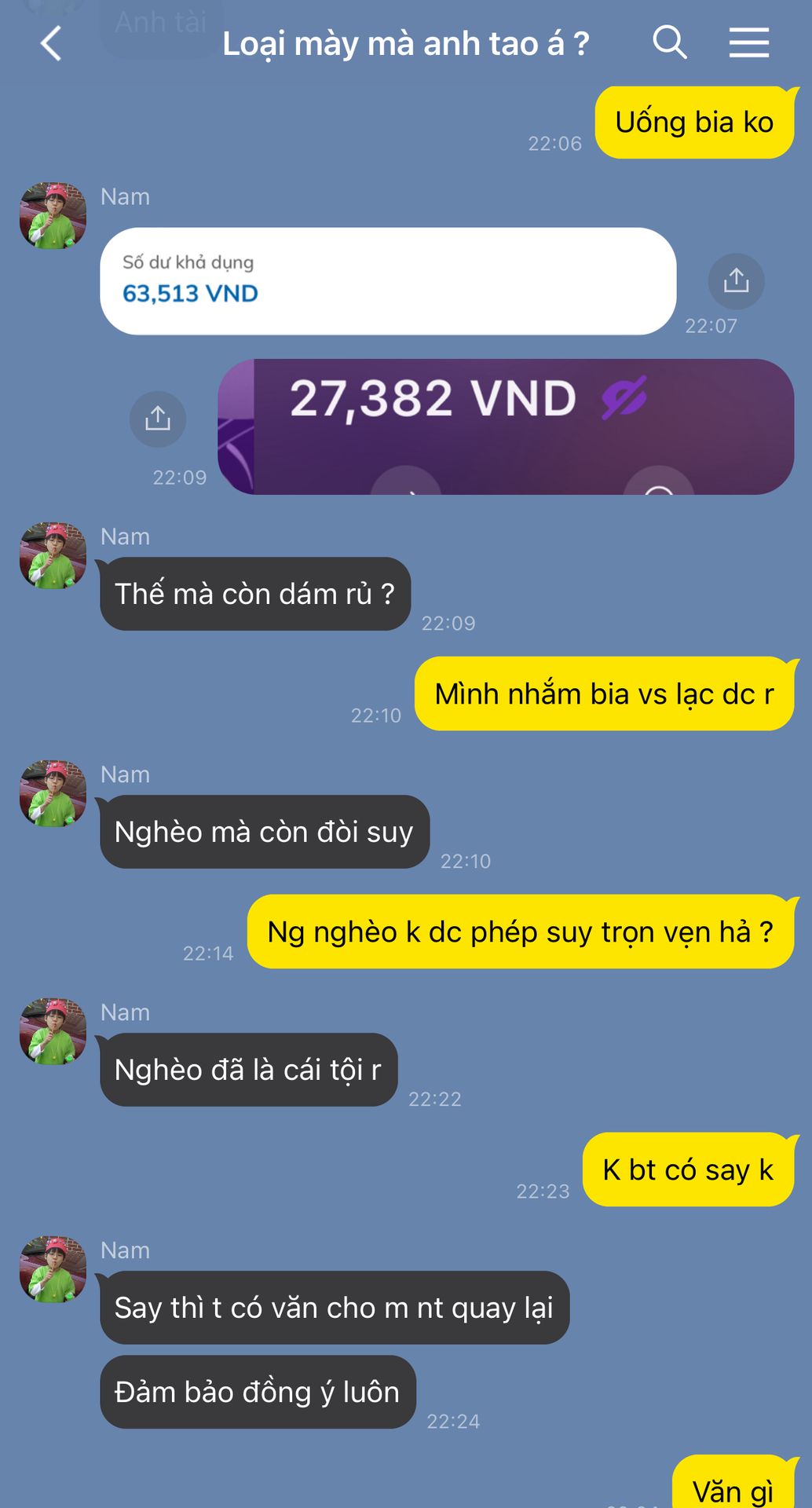812x1508 pixels.
Task: Search within this conversation
Action: click(x=670, y=42)
